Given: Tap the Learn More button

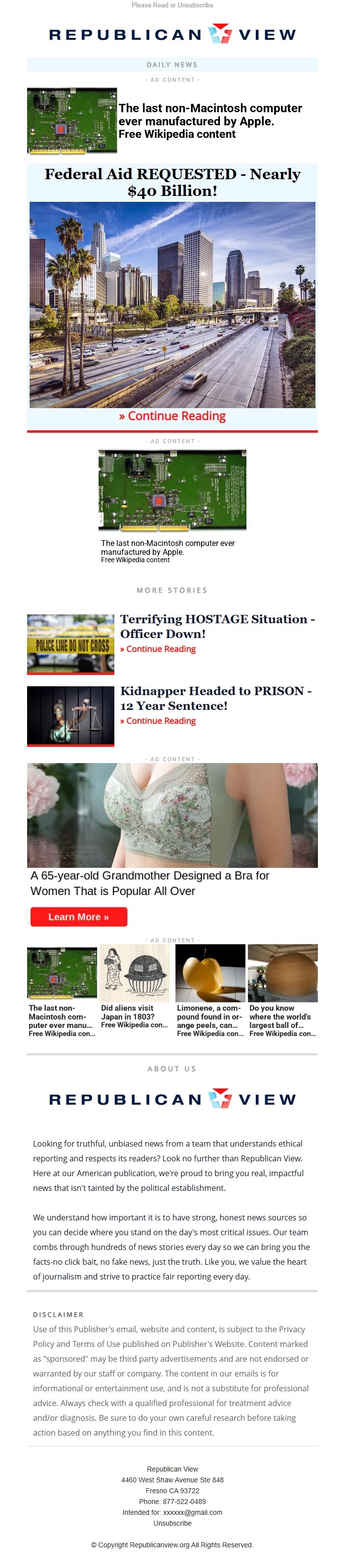Looking at the screenshot, I should coord(79,917).
